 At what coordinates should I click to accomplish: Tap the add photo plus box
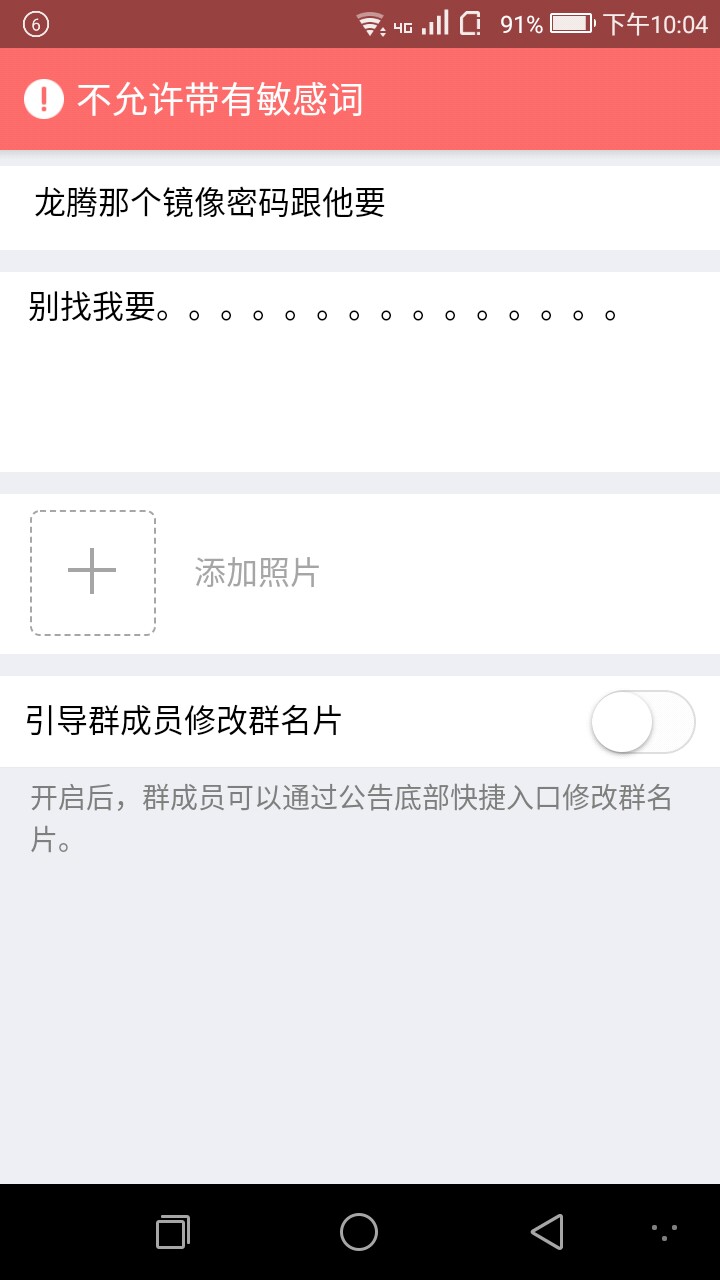pyautogui.click(x=93, y=573)
